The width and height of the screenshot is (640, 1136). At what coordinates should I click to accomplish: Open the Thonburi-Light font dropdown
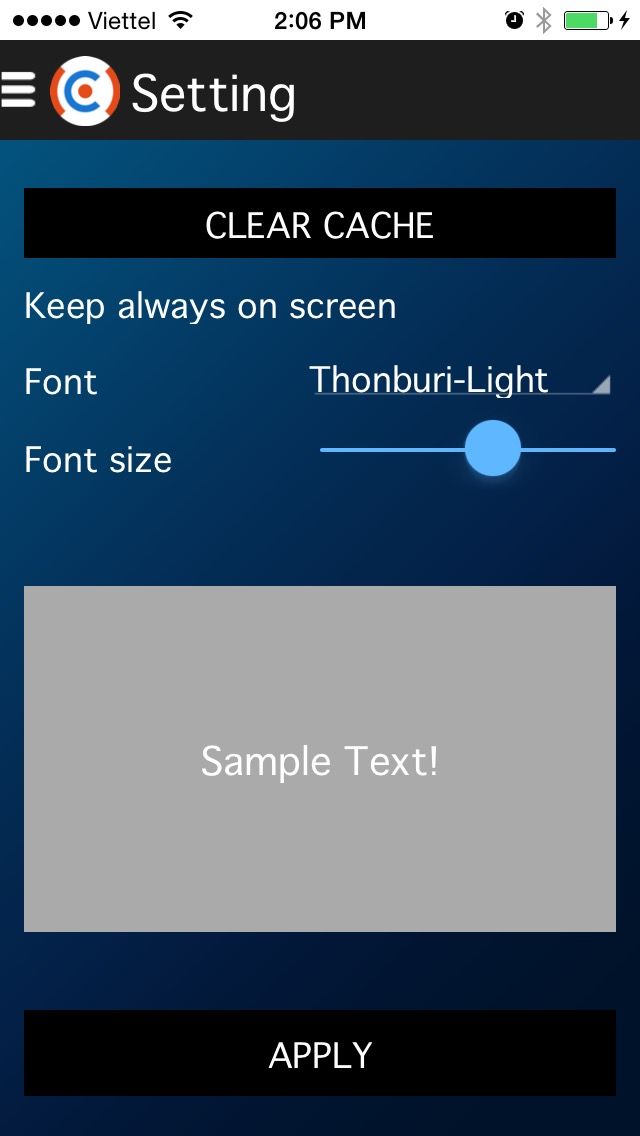[x=460, y=381]
